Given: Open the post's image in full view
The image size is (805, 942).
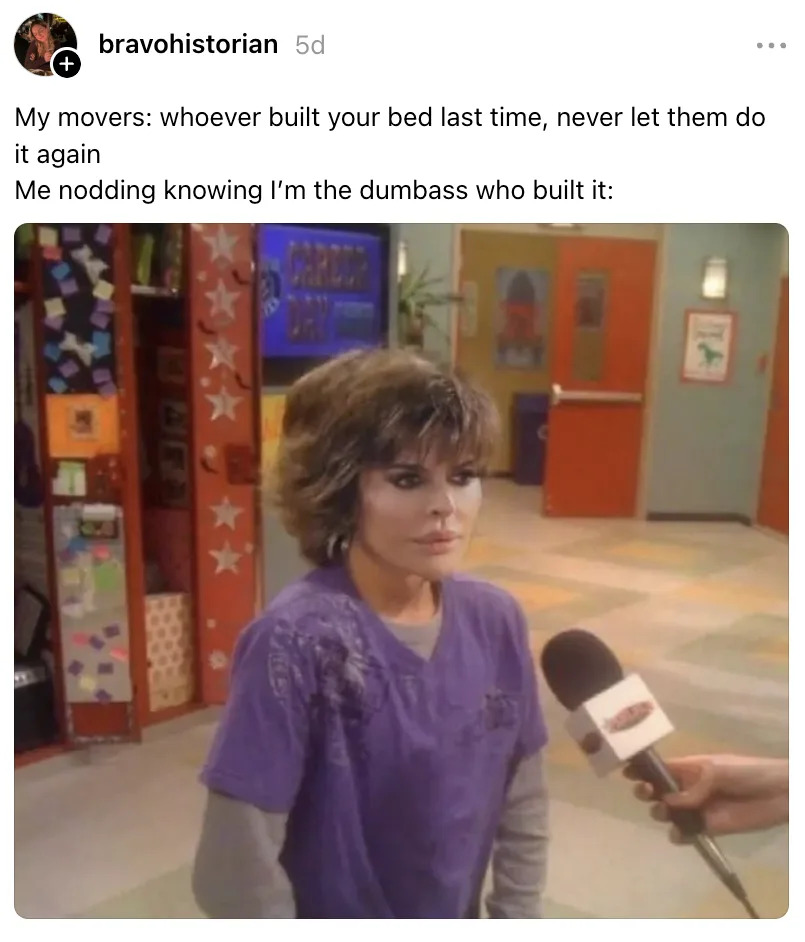Looking at the screenshot, I should pos(401,570).
